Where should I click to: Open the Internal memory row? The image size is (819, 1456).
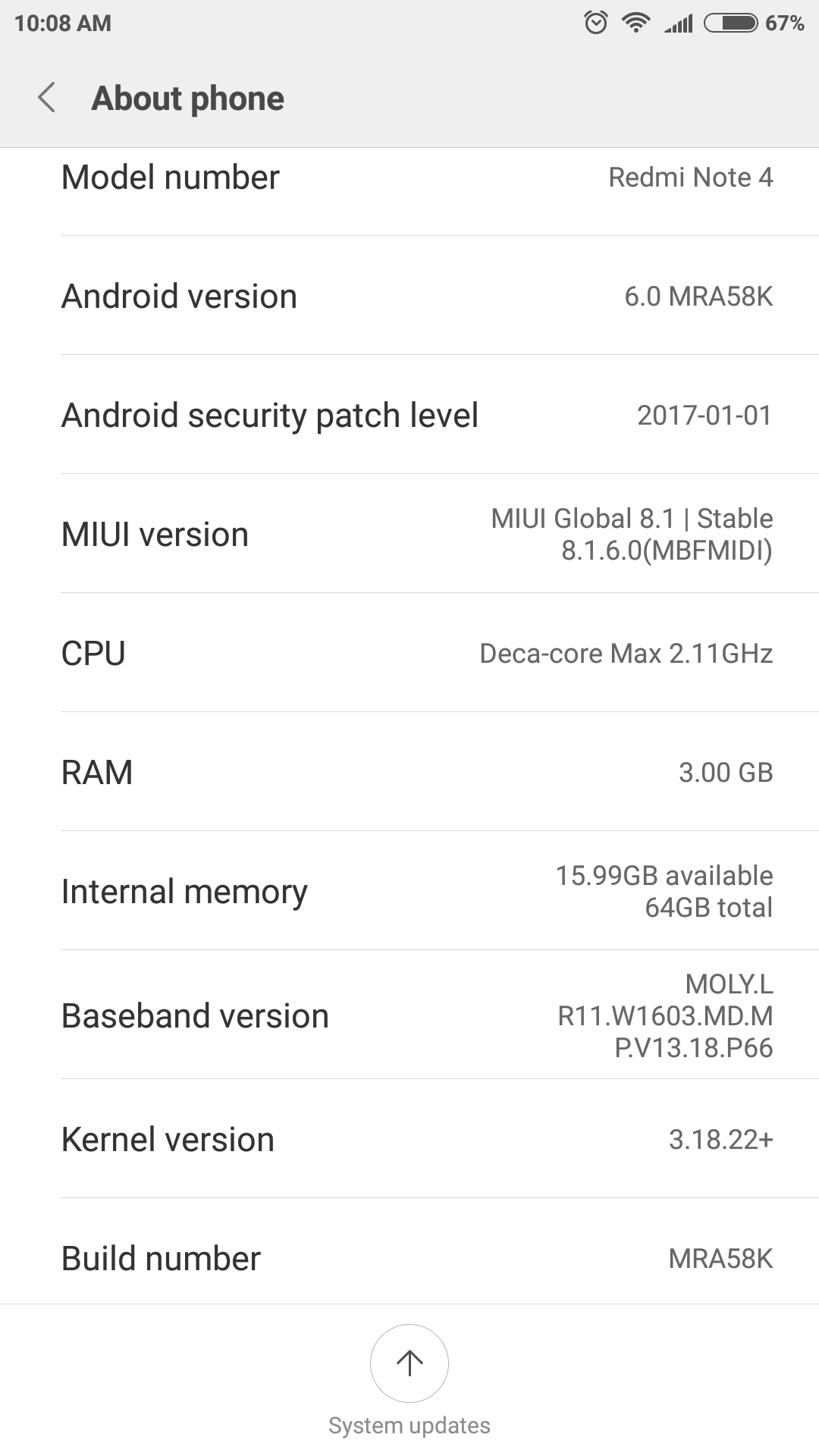409,891
